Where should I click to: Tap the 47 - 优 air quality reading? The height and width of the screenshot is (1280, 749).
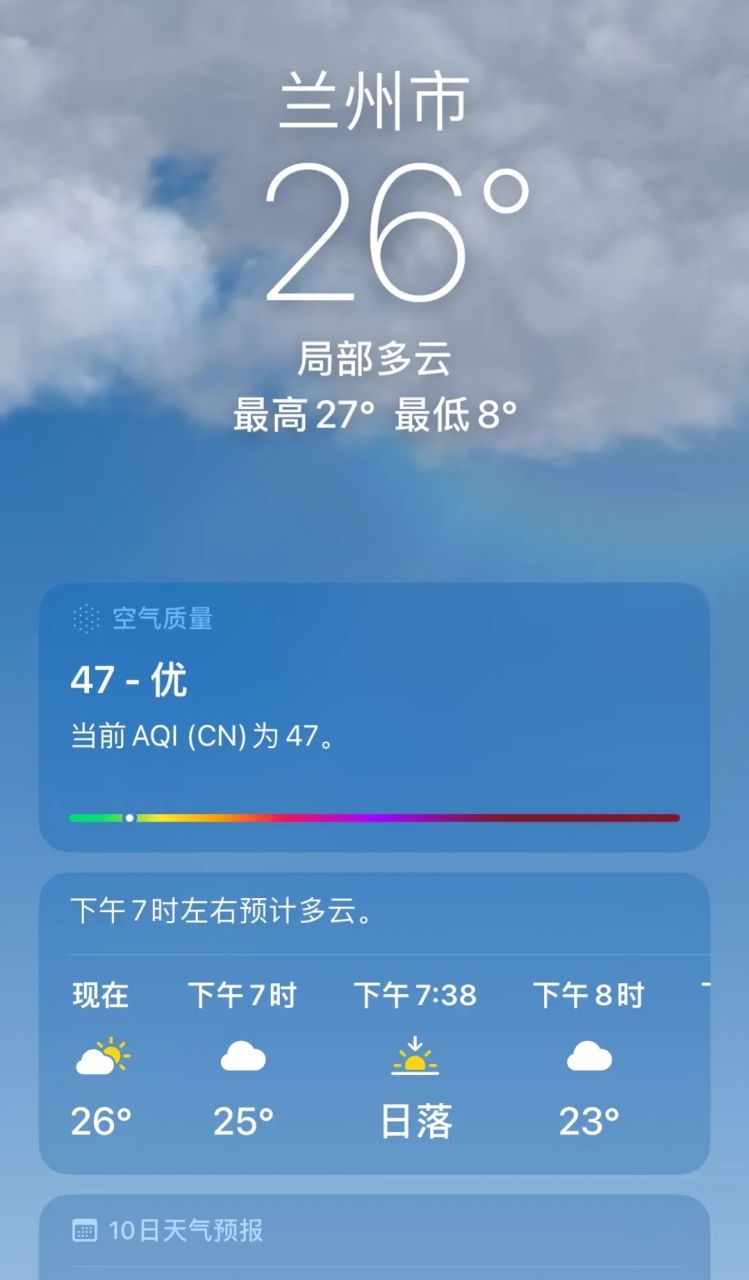point(129,679)
